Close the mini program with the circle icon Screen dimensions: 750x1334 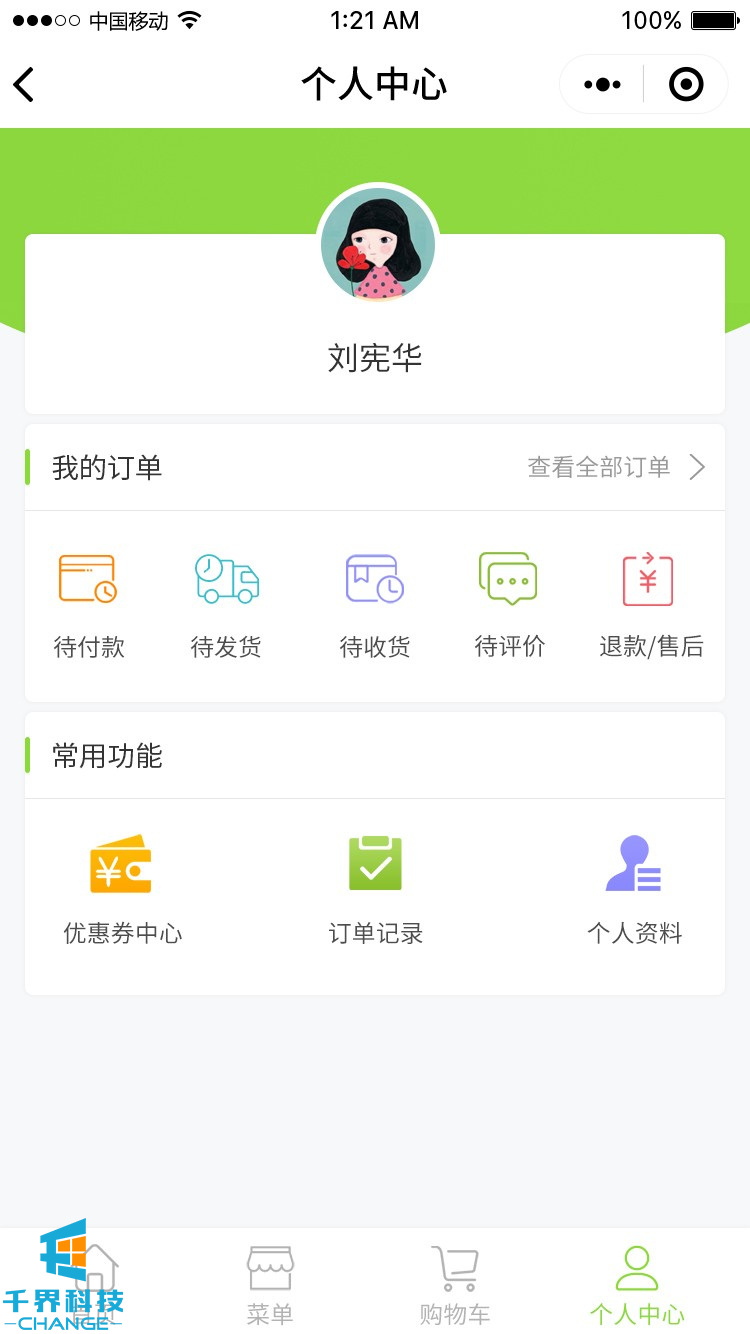pyautogui.click(x=686, y=85)
